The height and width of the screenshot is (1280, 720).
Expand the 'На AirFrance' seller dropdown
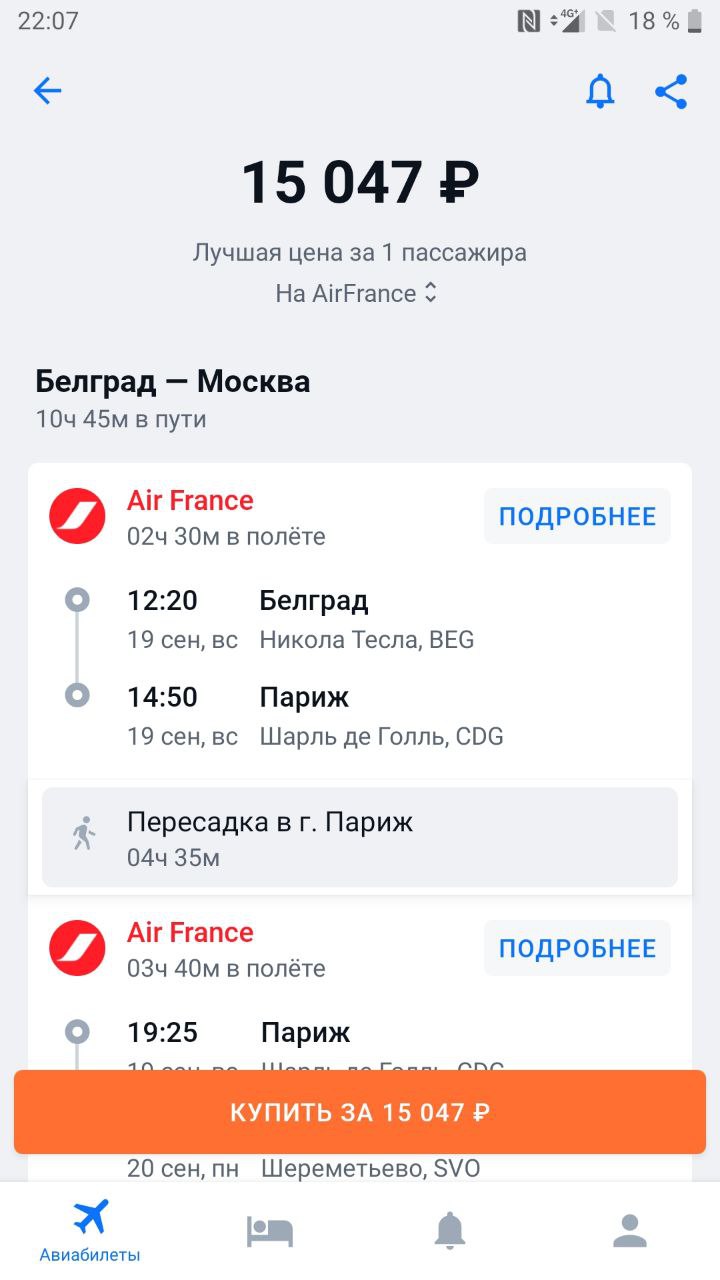[357, 293]
